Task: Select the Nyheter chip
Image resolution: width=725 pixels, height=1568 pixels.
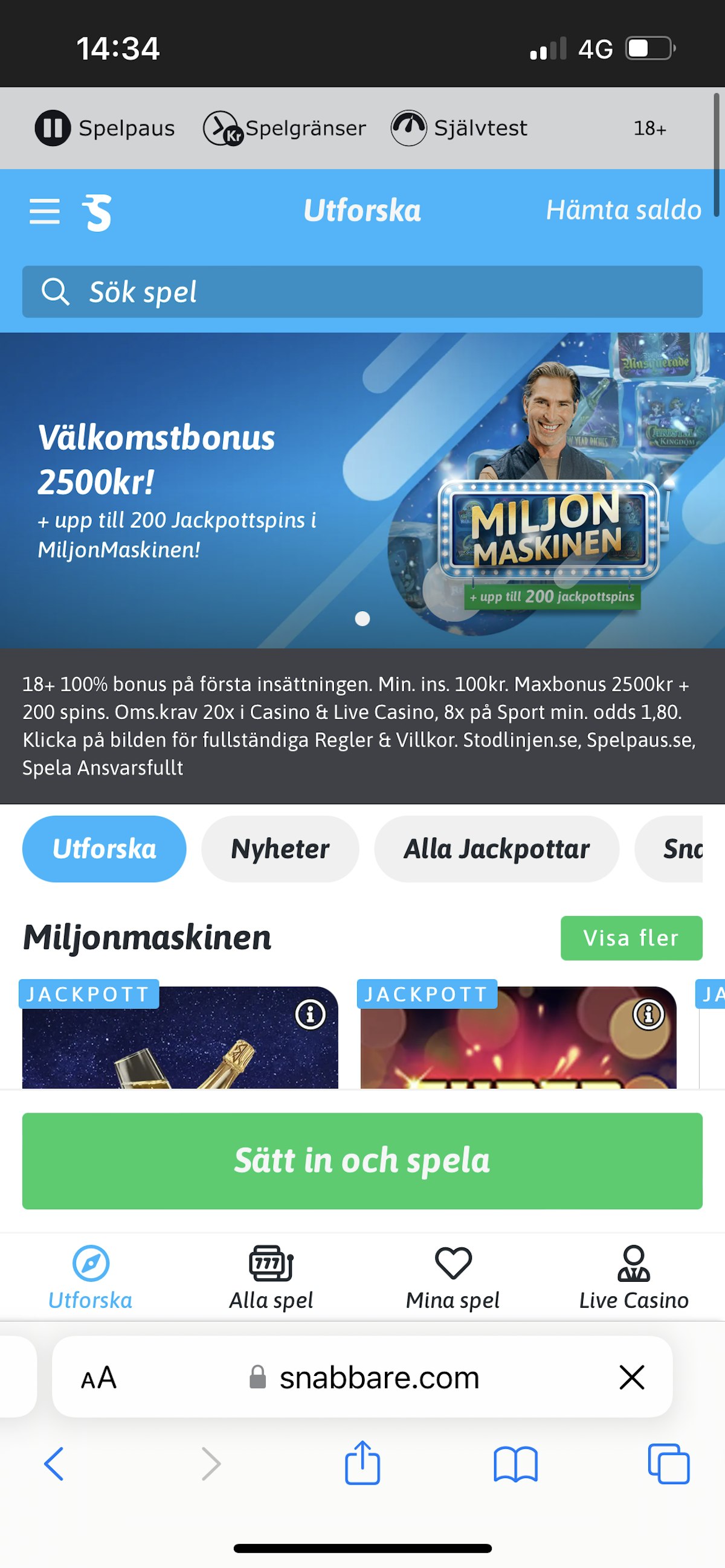Action: click(280, 848)
